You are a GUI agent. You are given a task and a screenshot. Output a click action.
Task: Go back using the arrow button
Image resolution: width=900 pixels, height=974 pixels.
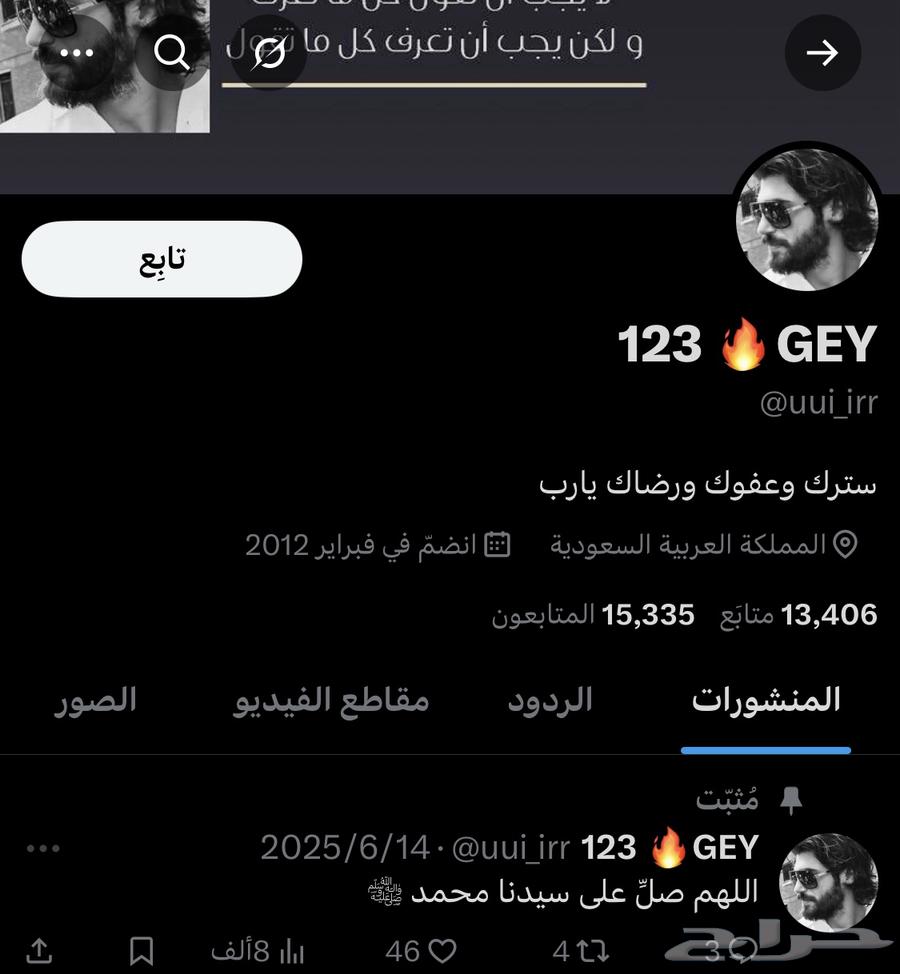[822, 53]
